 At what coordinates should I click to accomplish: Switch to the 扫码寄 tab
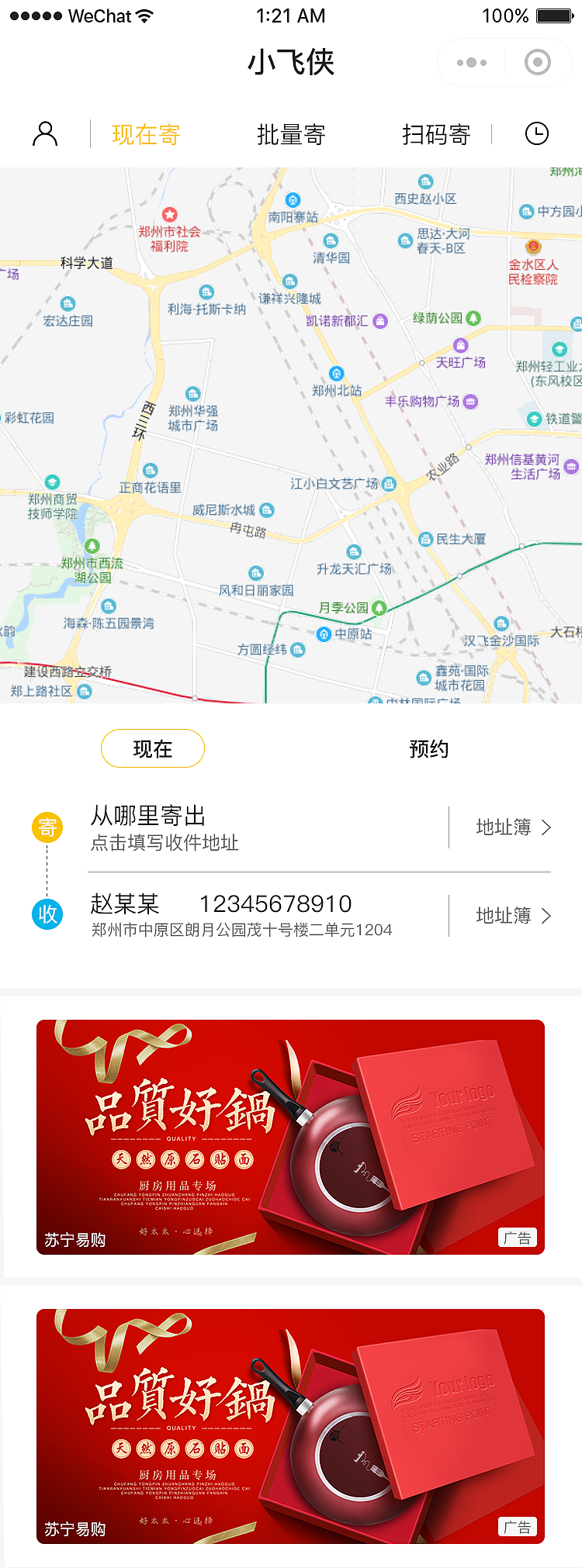click(x=437, y=134)
